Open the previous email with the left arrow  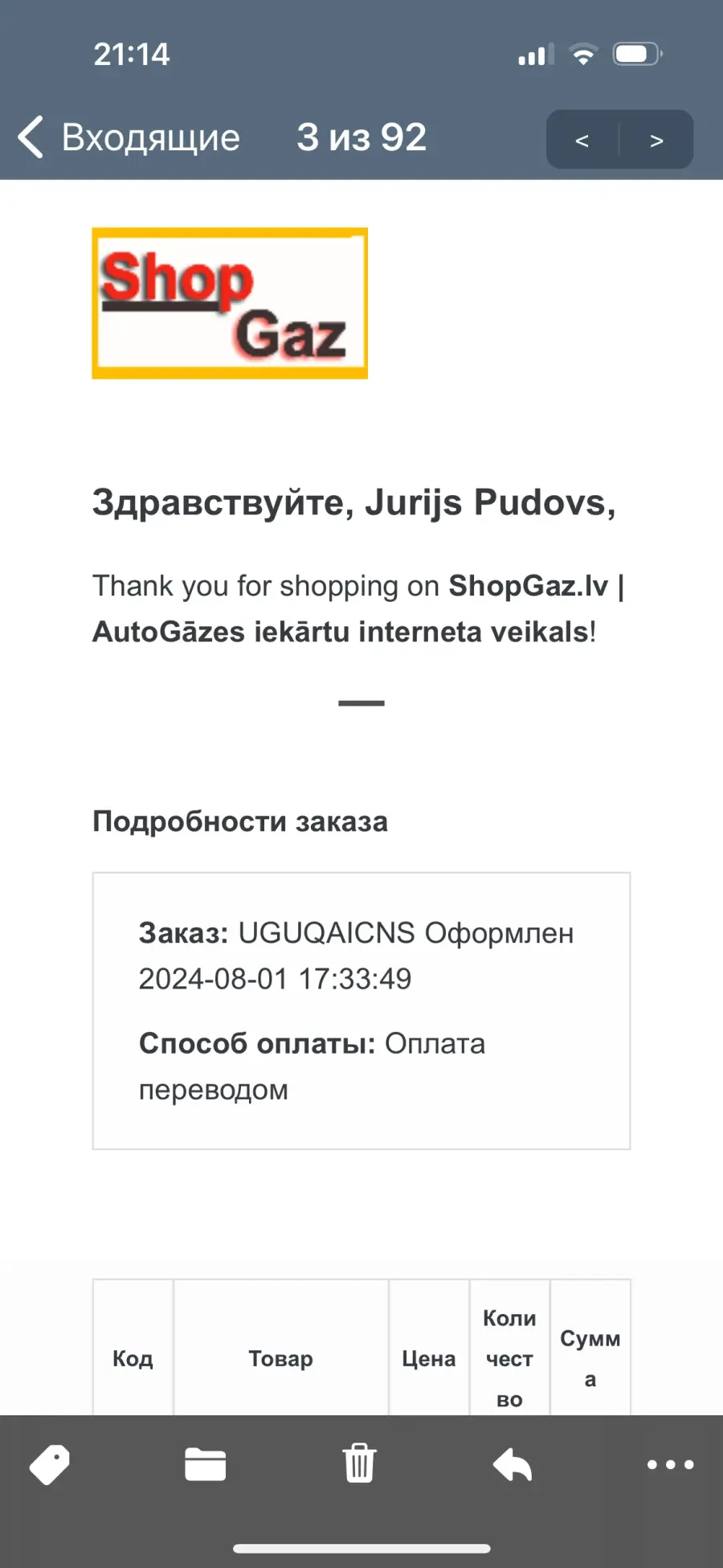(x=582, y=140)
